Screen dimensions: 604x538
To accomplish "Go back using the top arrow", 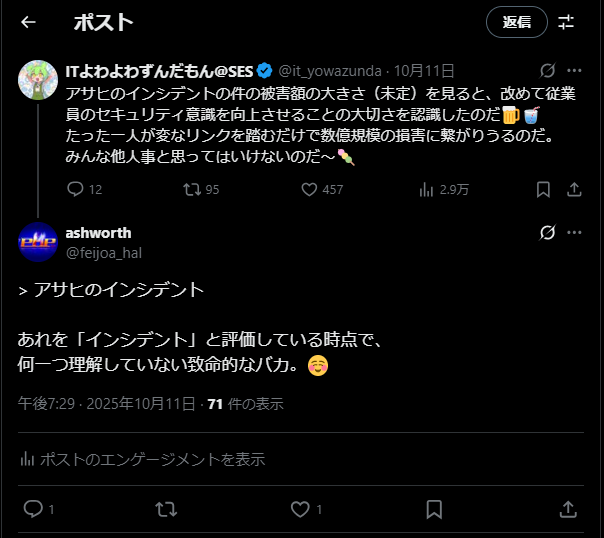I will tap(28, 22).
